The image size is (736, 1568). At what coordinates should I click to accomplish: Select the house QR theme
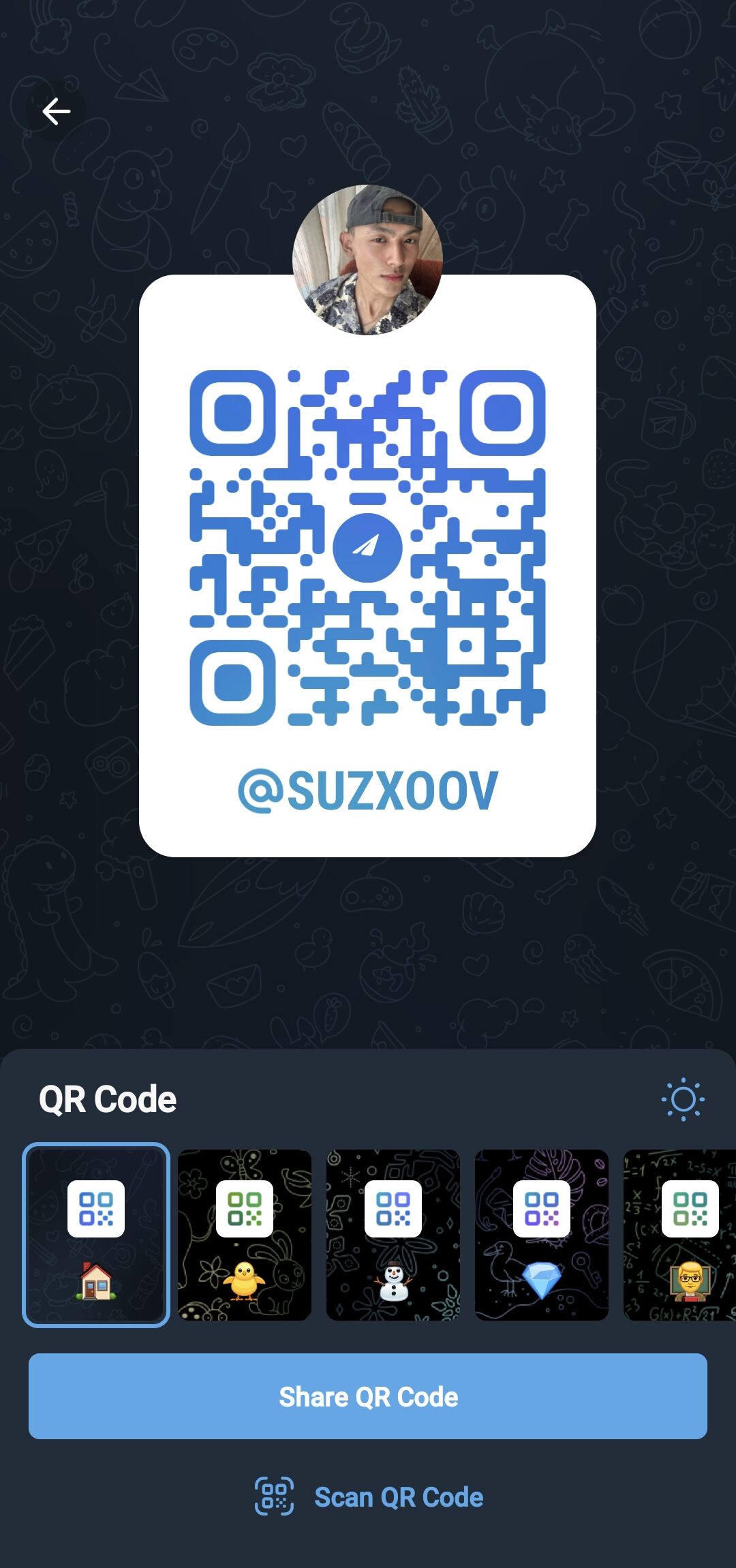tap(96, 1235)
